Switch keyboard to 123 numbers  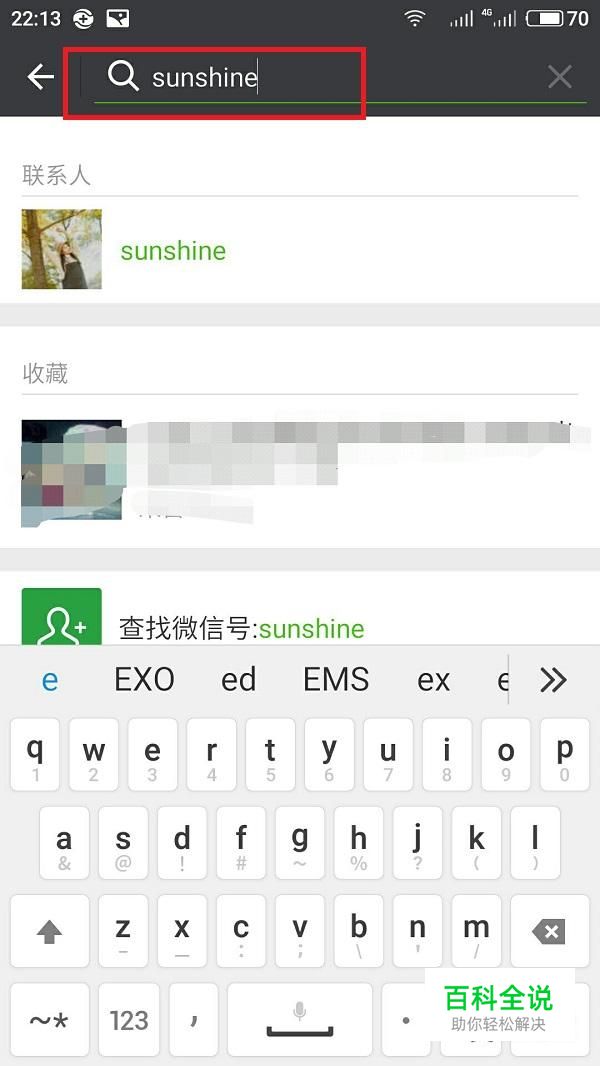129,1020
